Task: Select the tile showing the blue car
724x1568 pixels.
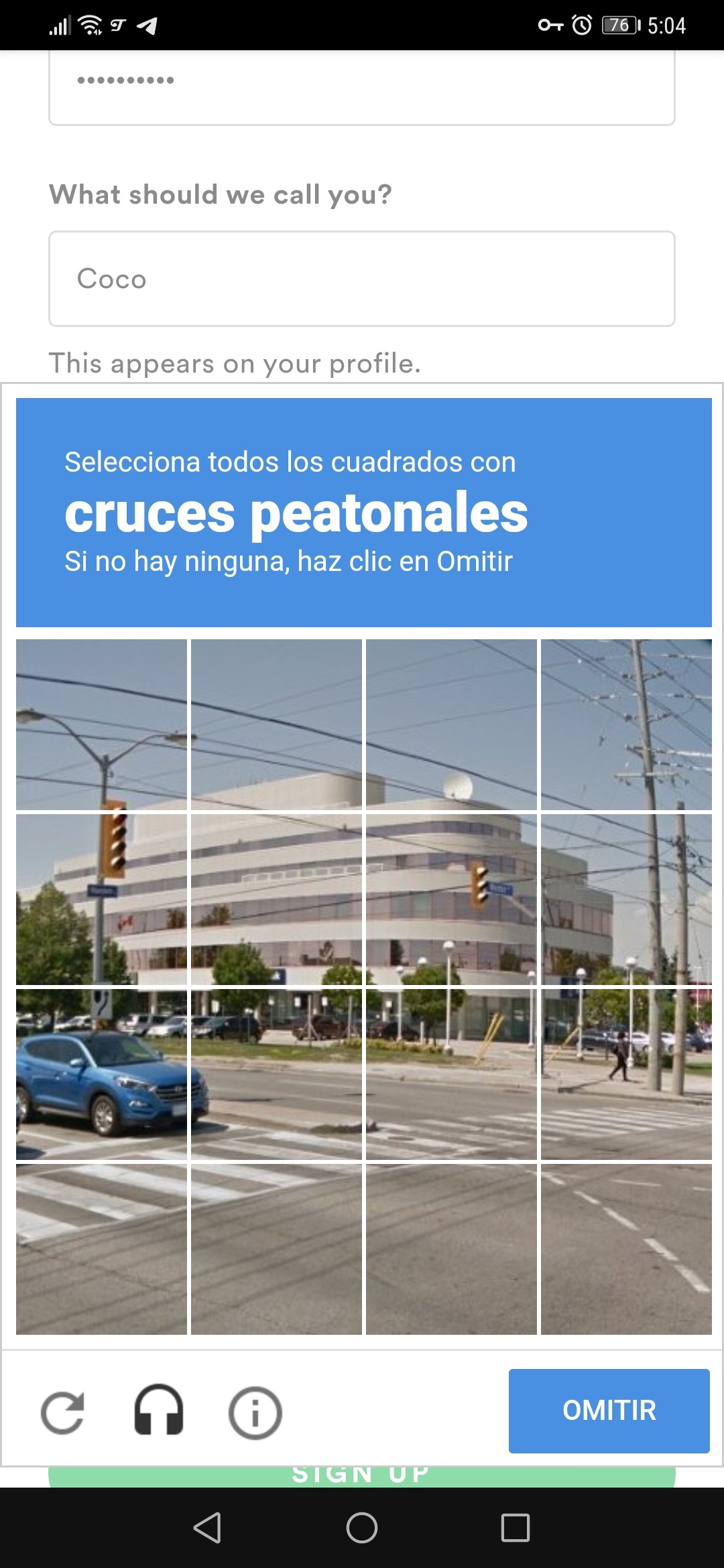Action: point(102,1074)
